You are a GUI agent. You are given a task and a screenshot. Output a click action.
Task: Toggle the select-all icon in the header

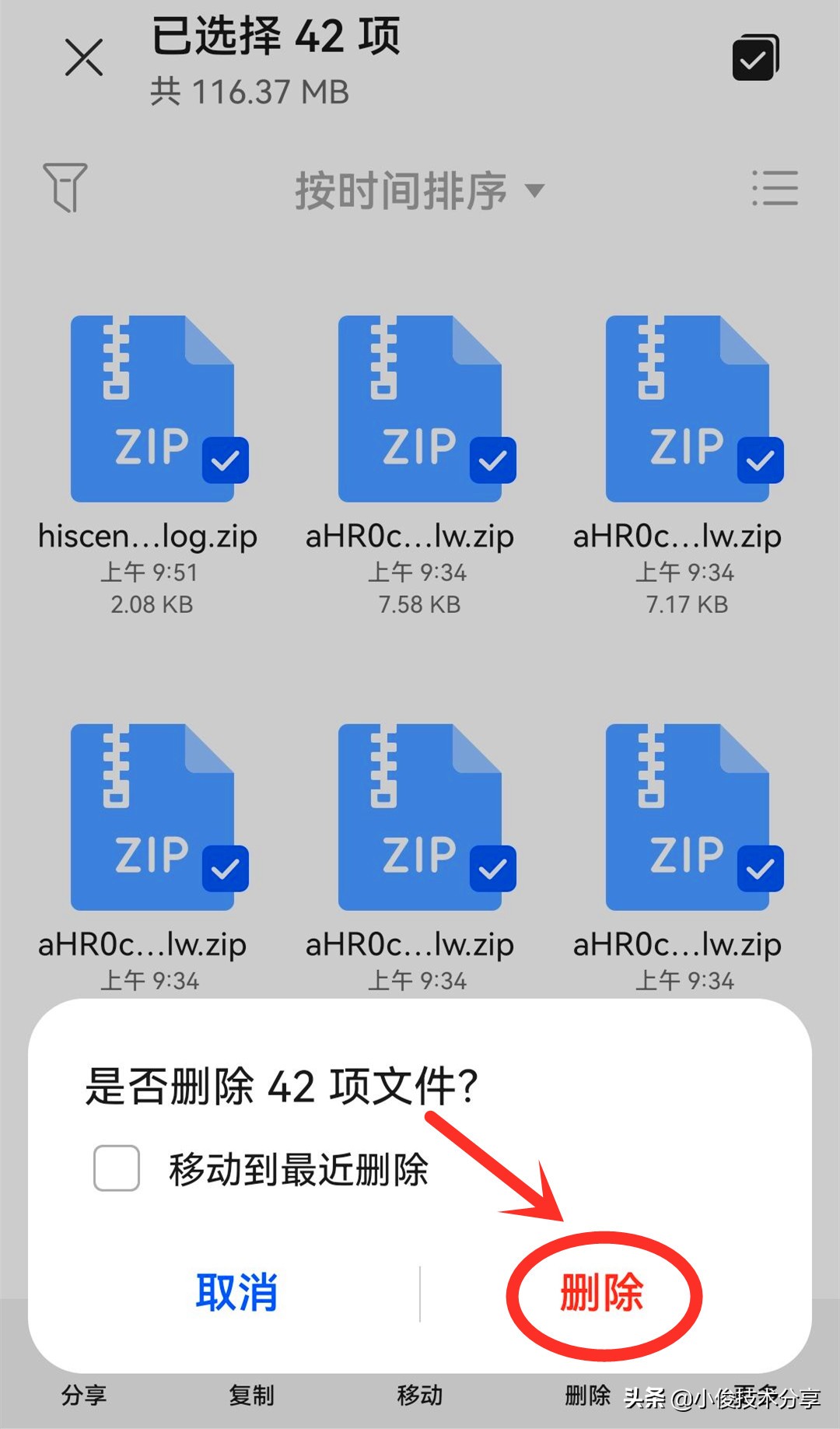(755, 58)
